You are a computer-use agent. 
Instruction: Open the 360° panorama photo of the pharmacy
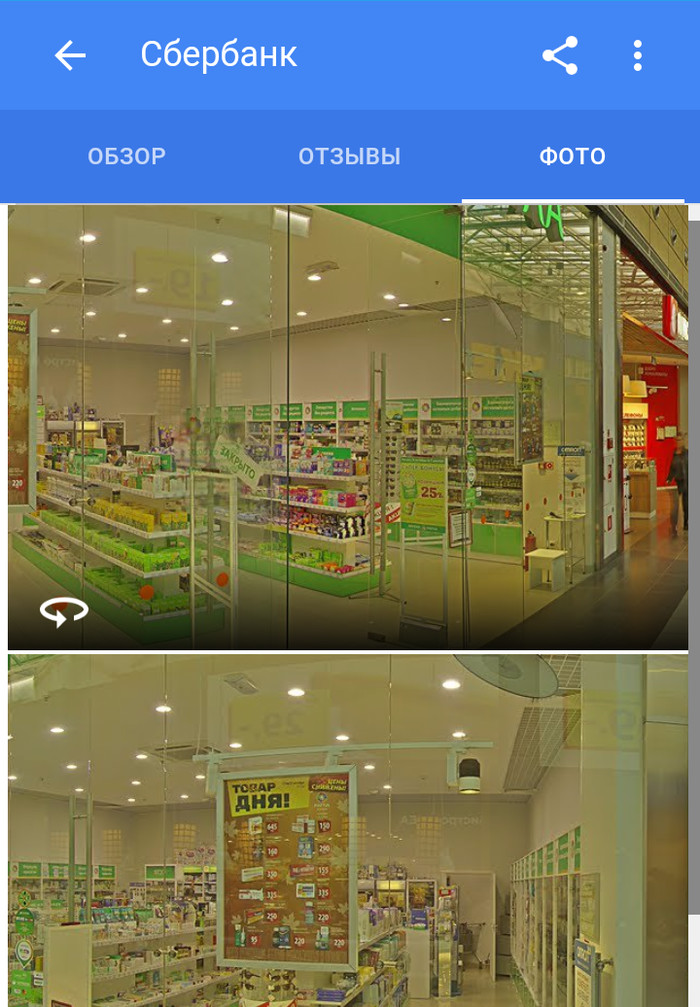click(x=348, y=427)
